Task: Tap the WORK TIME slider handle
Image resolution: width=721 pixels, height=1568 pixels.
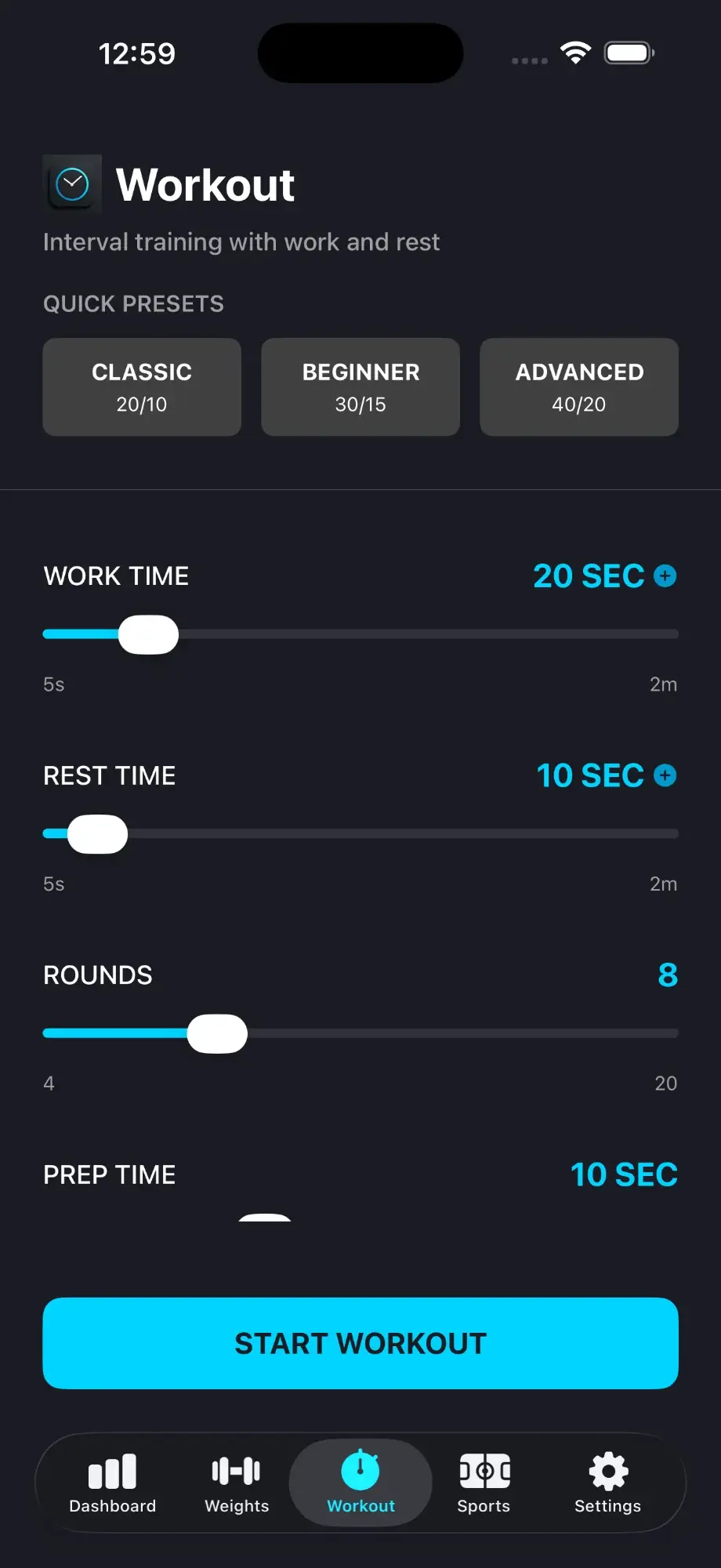Action: coord(149,633)
